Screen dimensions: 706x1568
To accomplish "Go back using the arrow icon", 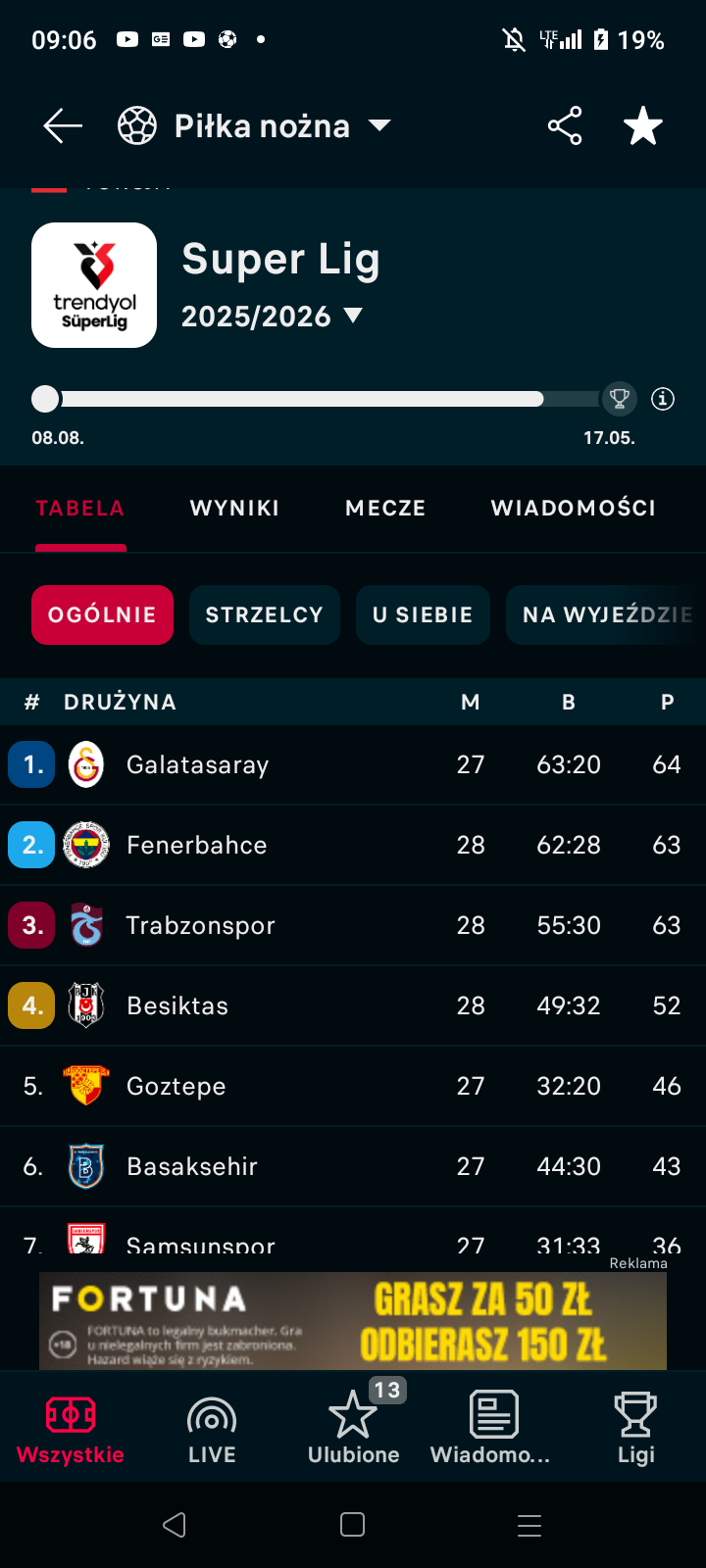I will (x=62, y=125).
